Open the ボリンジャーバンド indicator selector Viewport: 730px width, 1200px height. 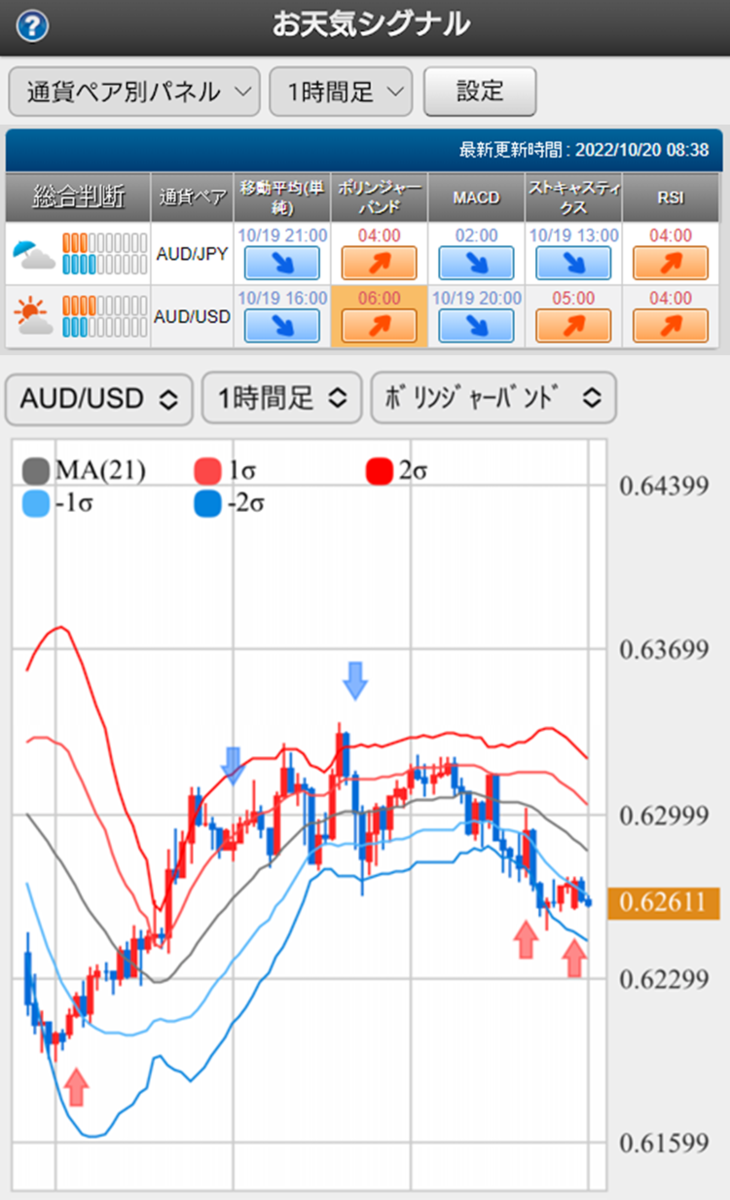[x=493, y=399]
